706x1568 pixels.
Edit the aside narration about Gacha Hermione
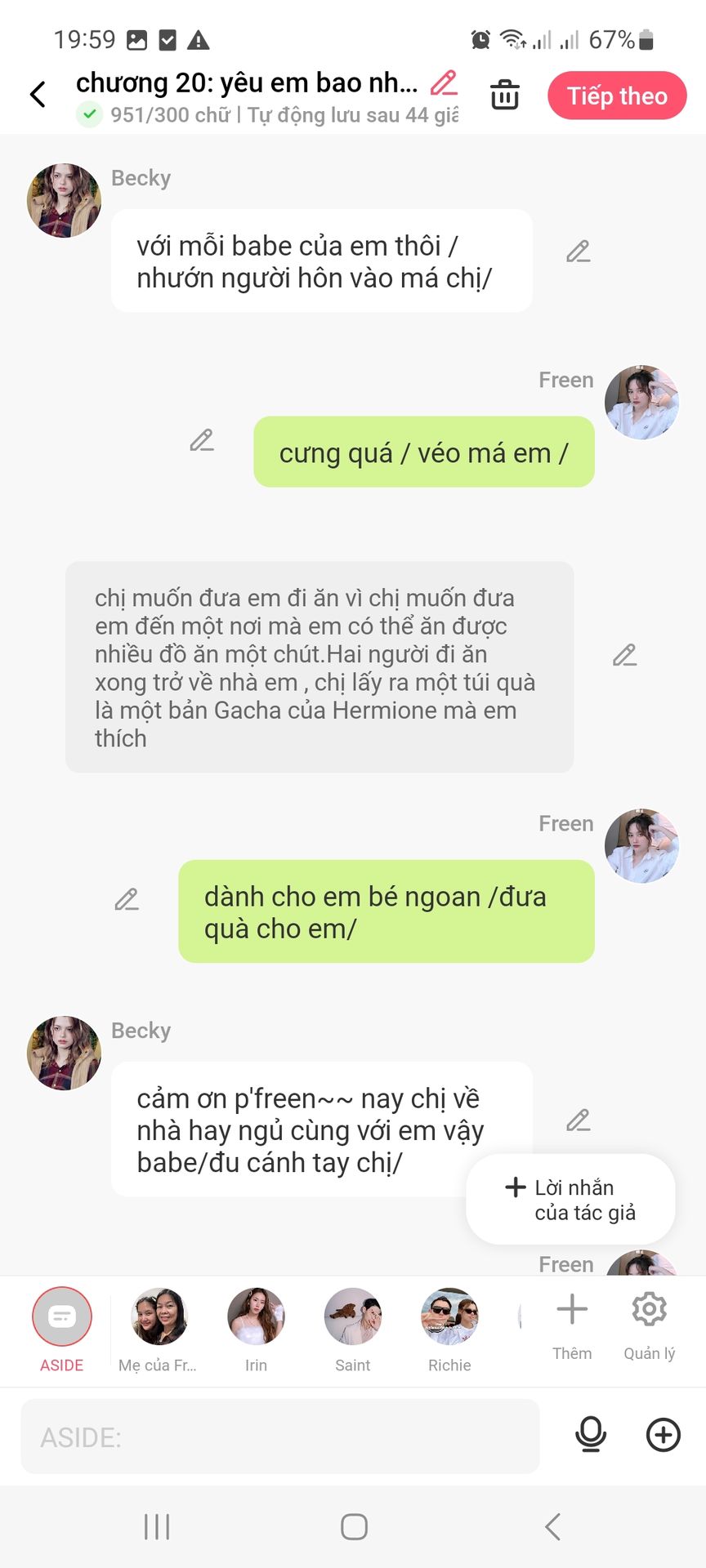click(x=624, y=655)
